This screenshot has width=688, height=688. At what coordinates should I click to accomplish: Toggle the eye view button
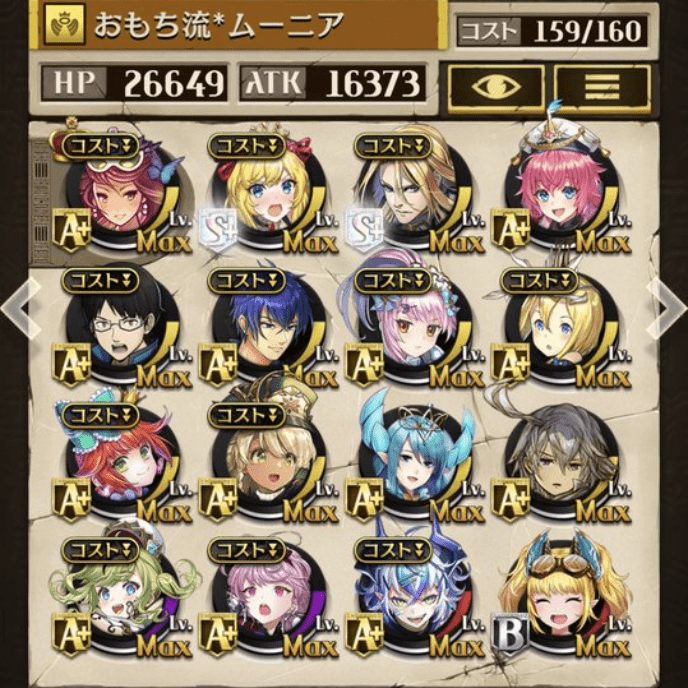495,88
